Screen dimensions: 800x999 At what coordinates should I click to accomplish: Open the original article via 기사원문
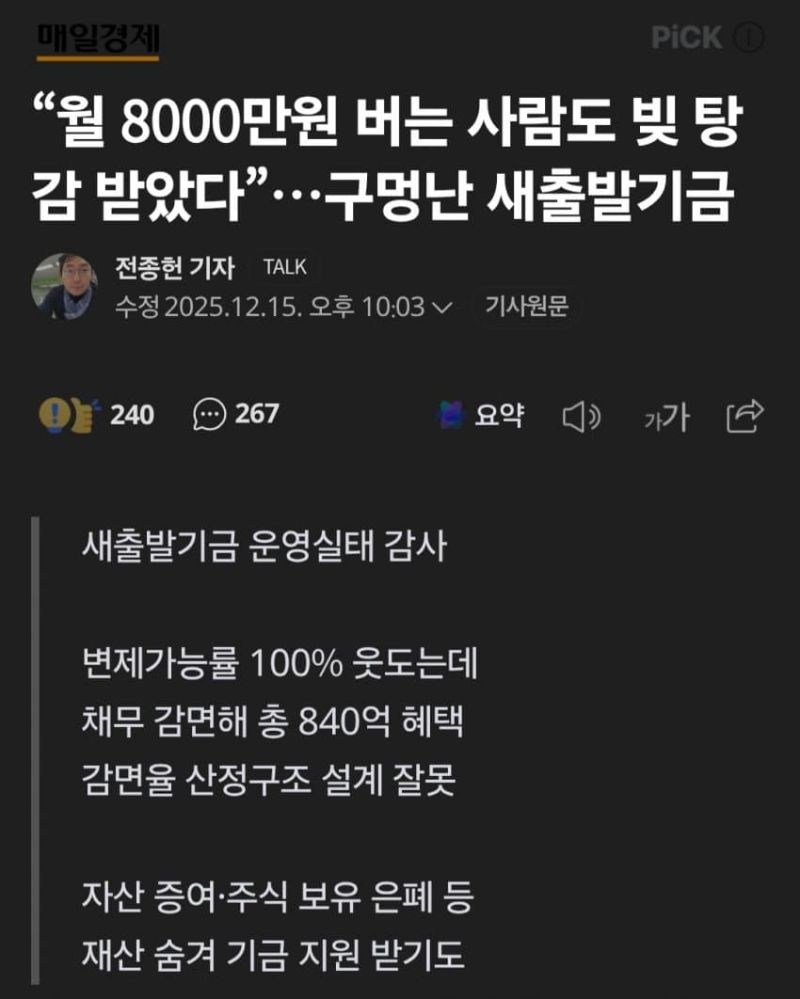526,306
